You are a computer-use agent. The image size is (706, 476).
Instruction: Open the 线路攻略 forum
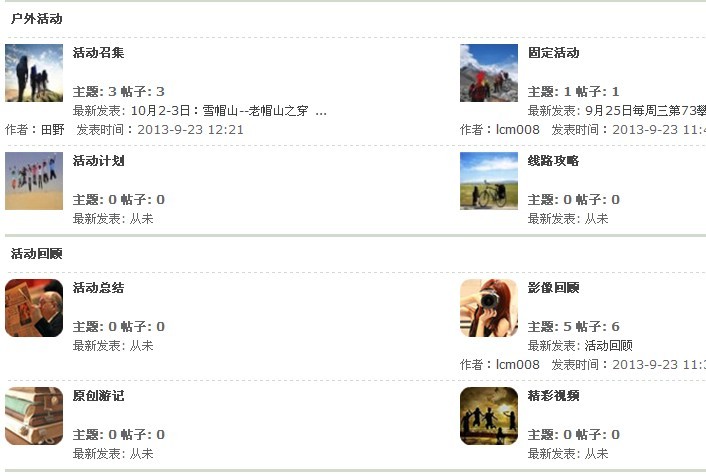[553, 161]
